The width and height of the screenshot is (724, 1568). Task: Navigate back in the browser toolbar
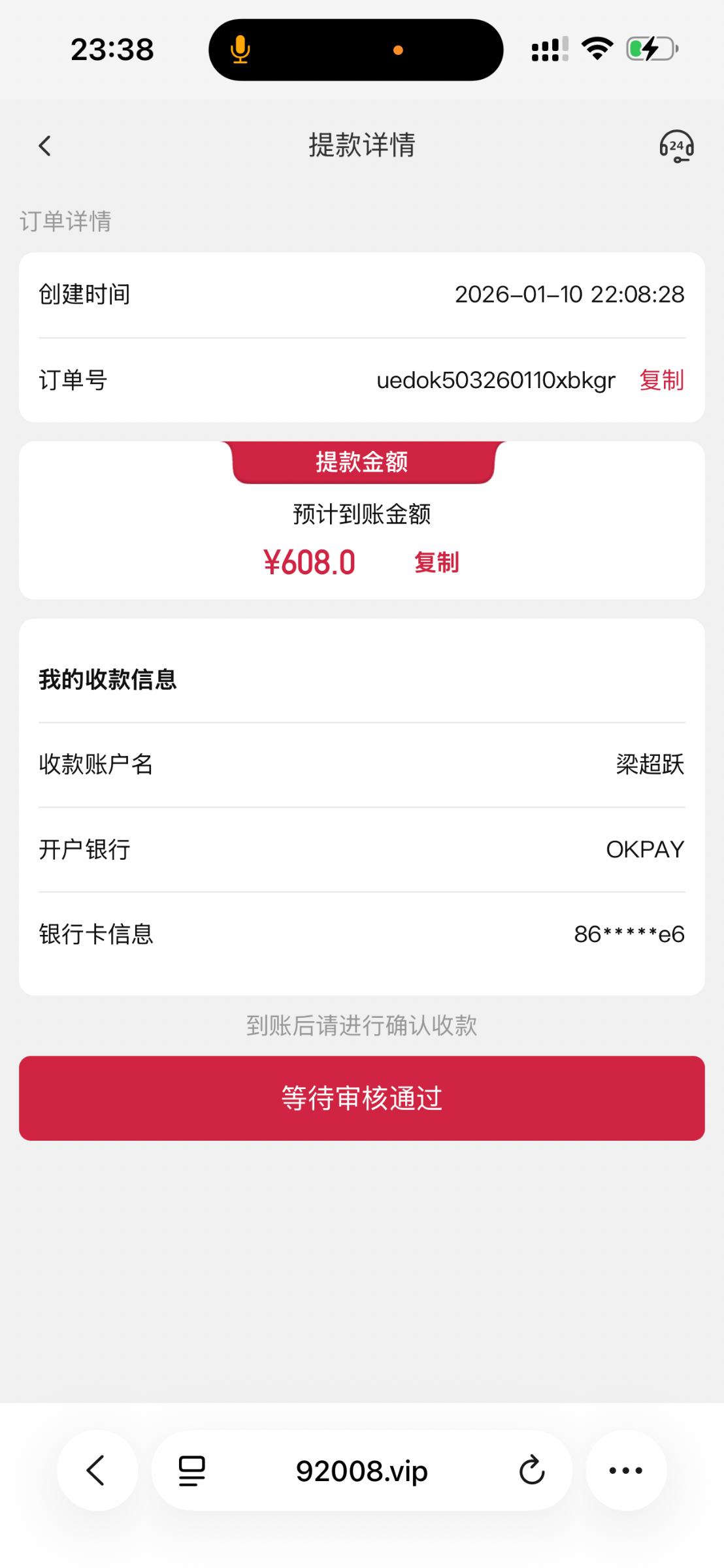click(x=97, y=1471)
